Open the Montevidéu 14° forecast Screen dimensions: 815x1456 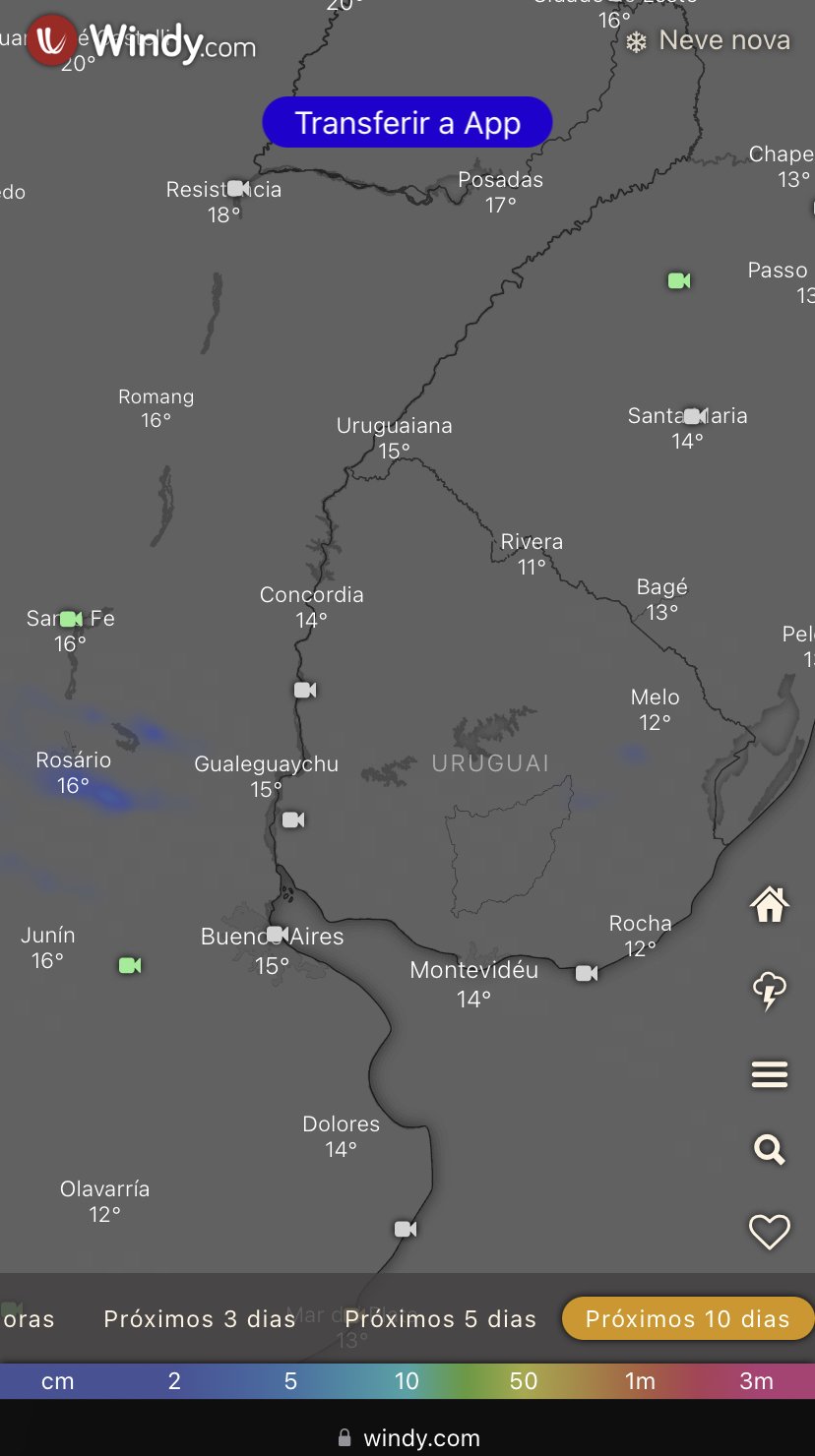pyautogui.click(x=473, y=984)
